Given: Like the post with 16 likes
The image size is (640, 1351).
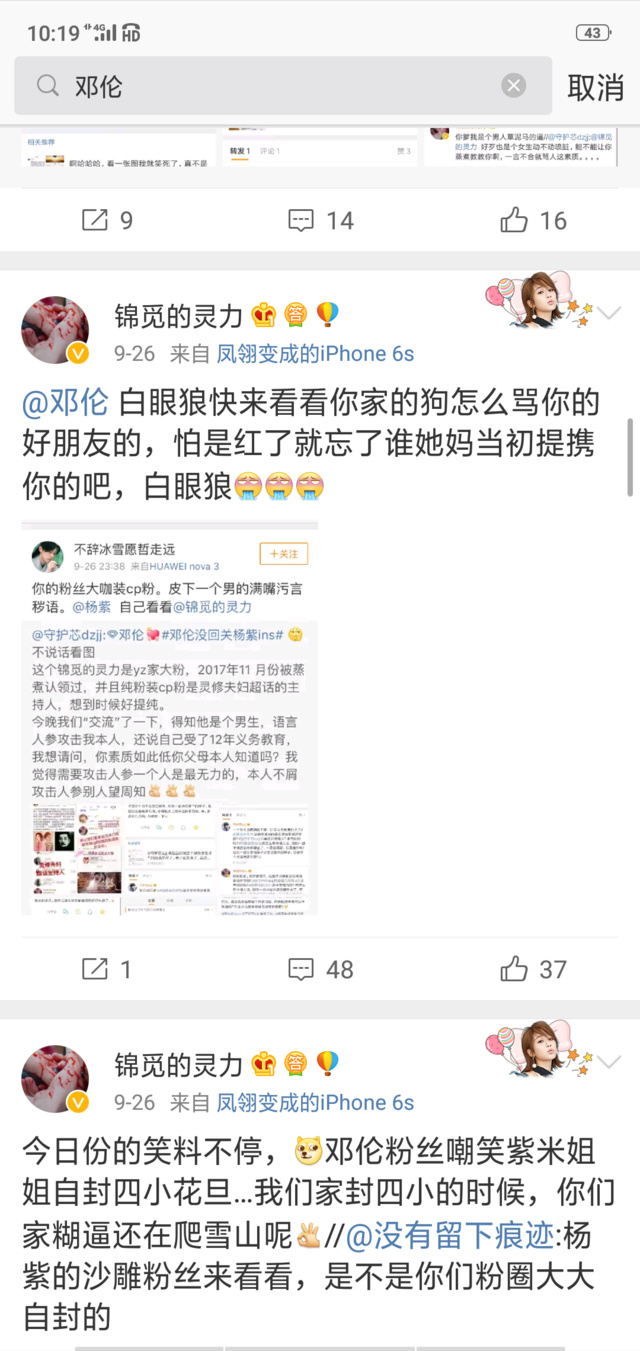Looking at the screenshot, I should pos(533,220).
